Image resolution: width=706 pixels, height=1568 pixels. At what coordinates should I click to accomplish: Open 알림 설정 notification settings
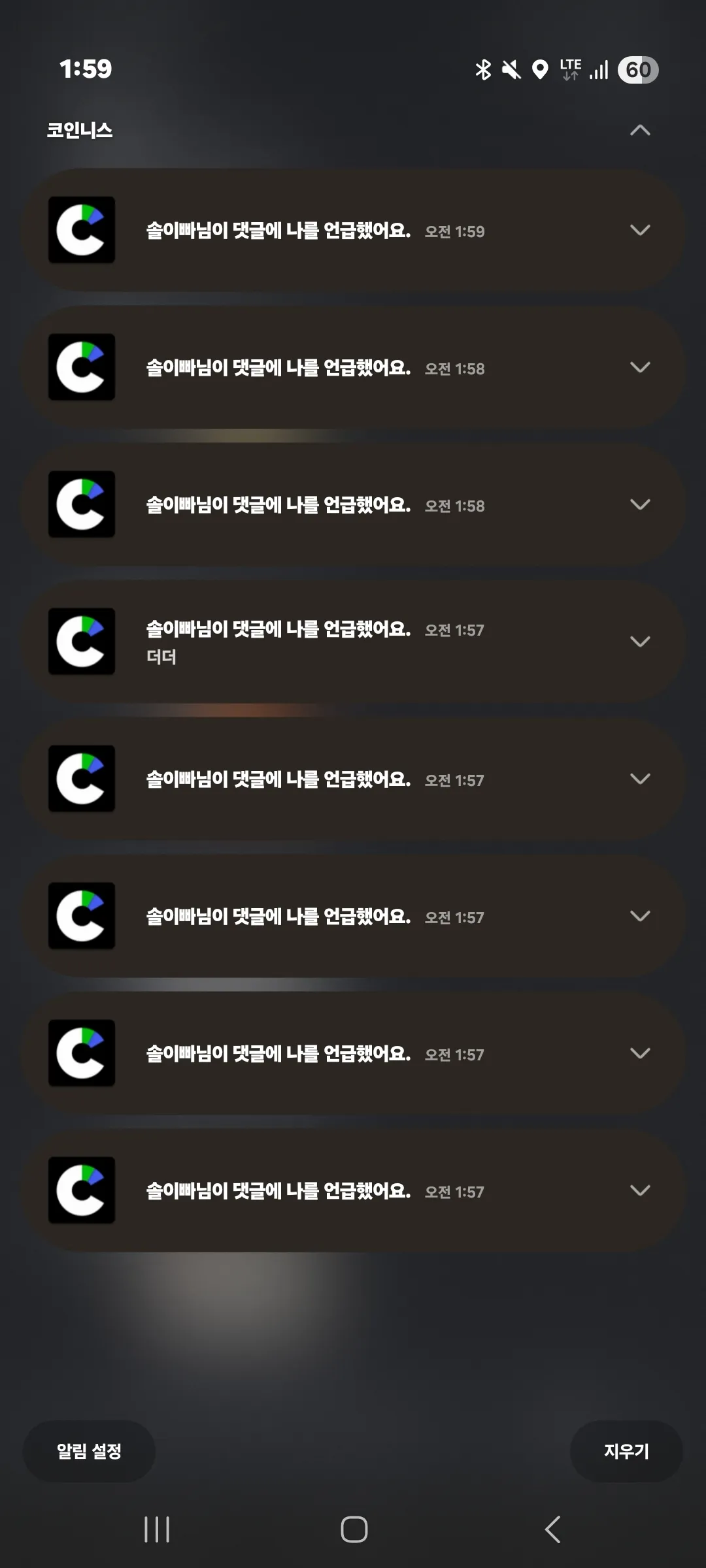click(x=89, y=1451)
